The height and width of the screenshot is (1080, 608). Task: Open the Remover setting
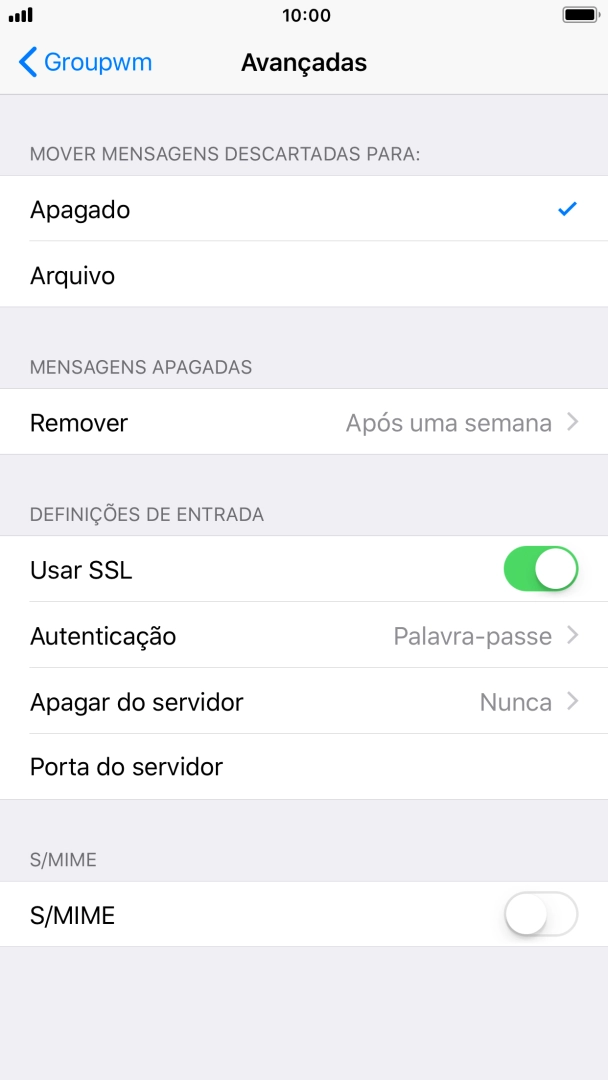(x=303, y=423)
